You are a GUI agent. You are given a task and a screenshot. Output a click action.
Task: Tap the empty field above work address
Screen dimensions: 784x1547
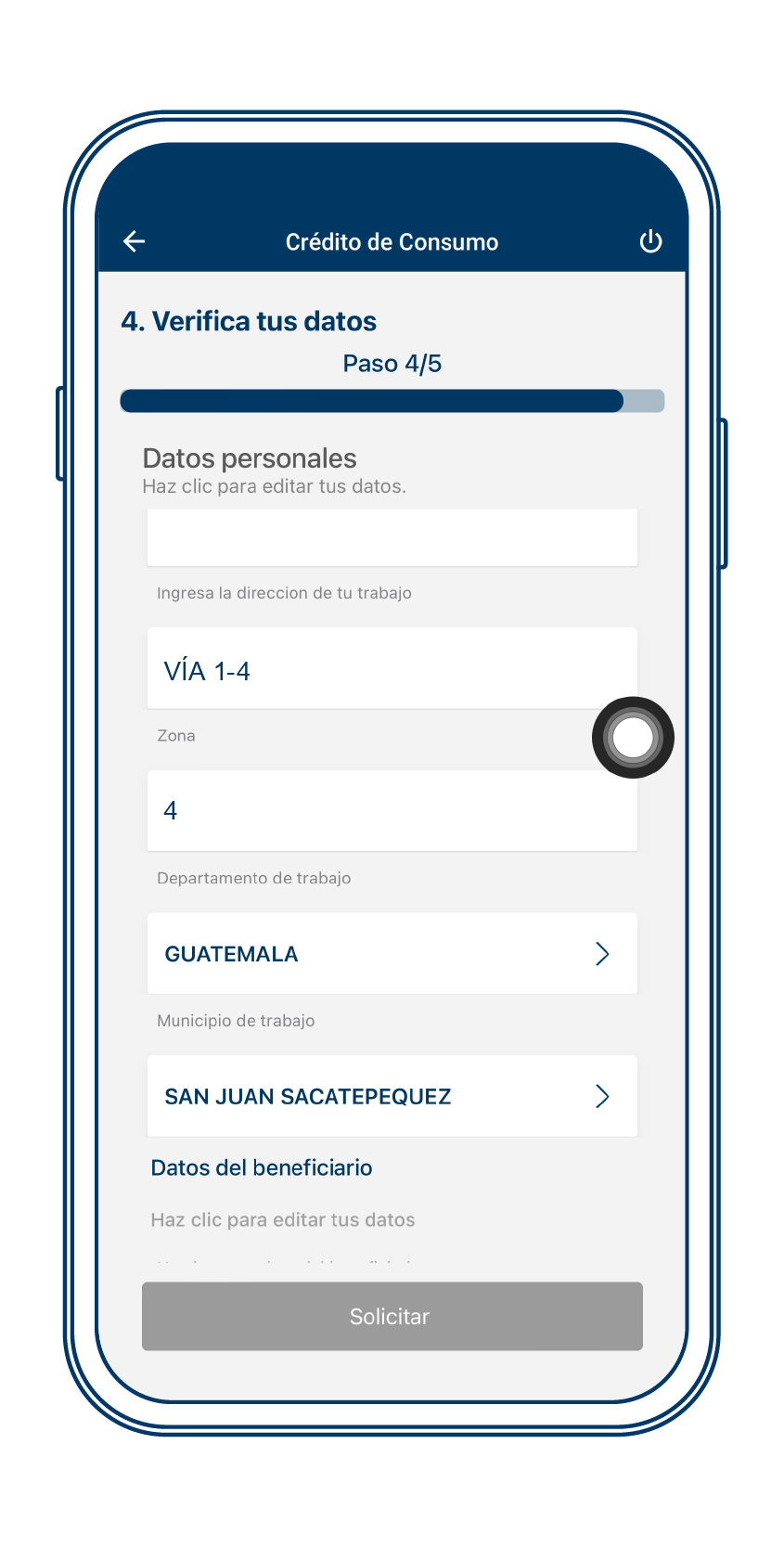392,537
